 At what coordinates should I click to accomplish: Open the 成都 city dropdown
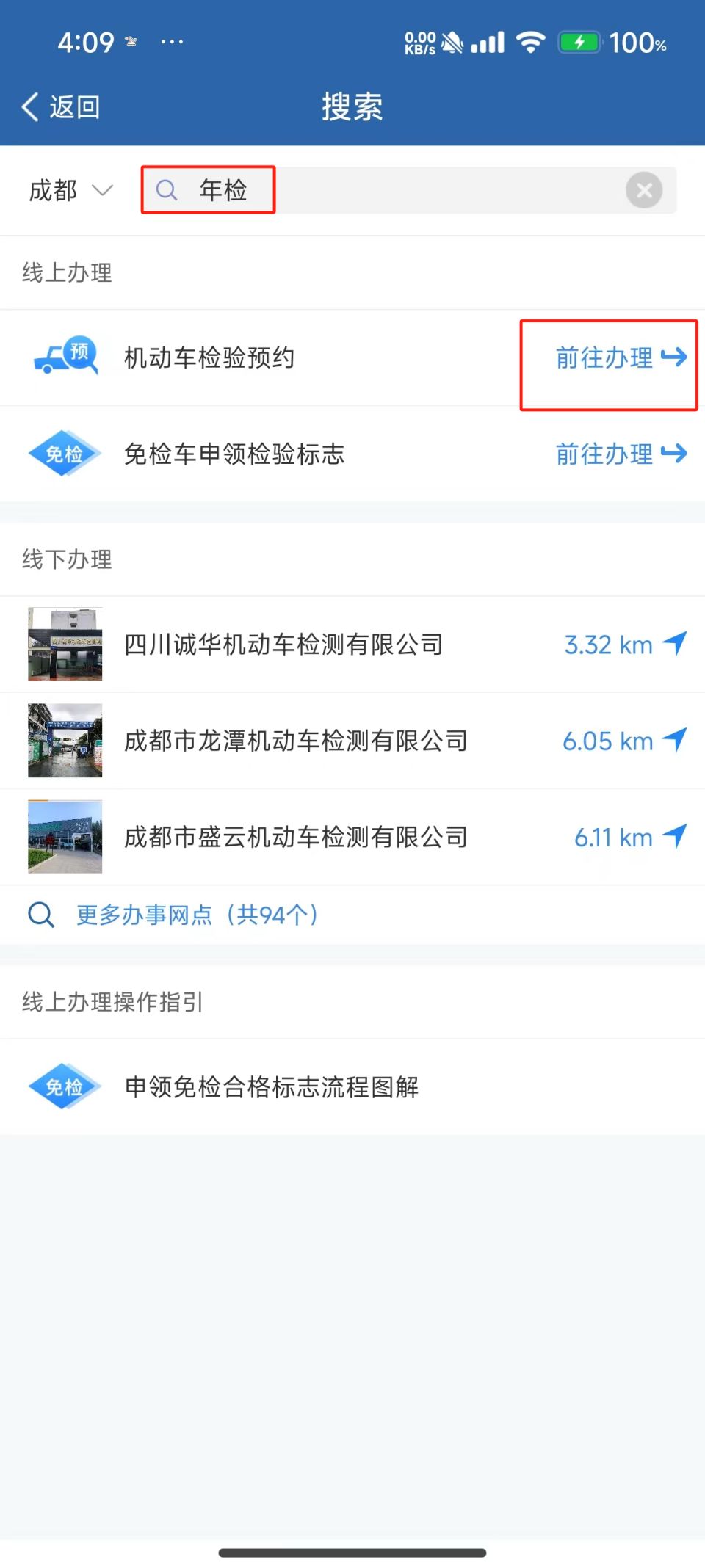tap(70, 191)
